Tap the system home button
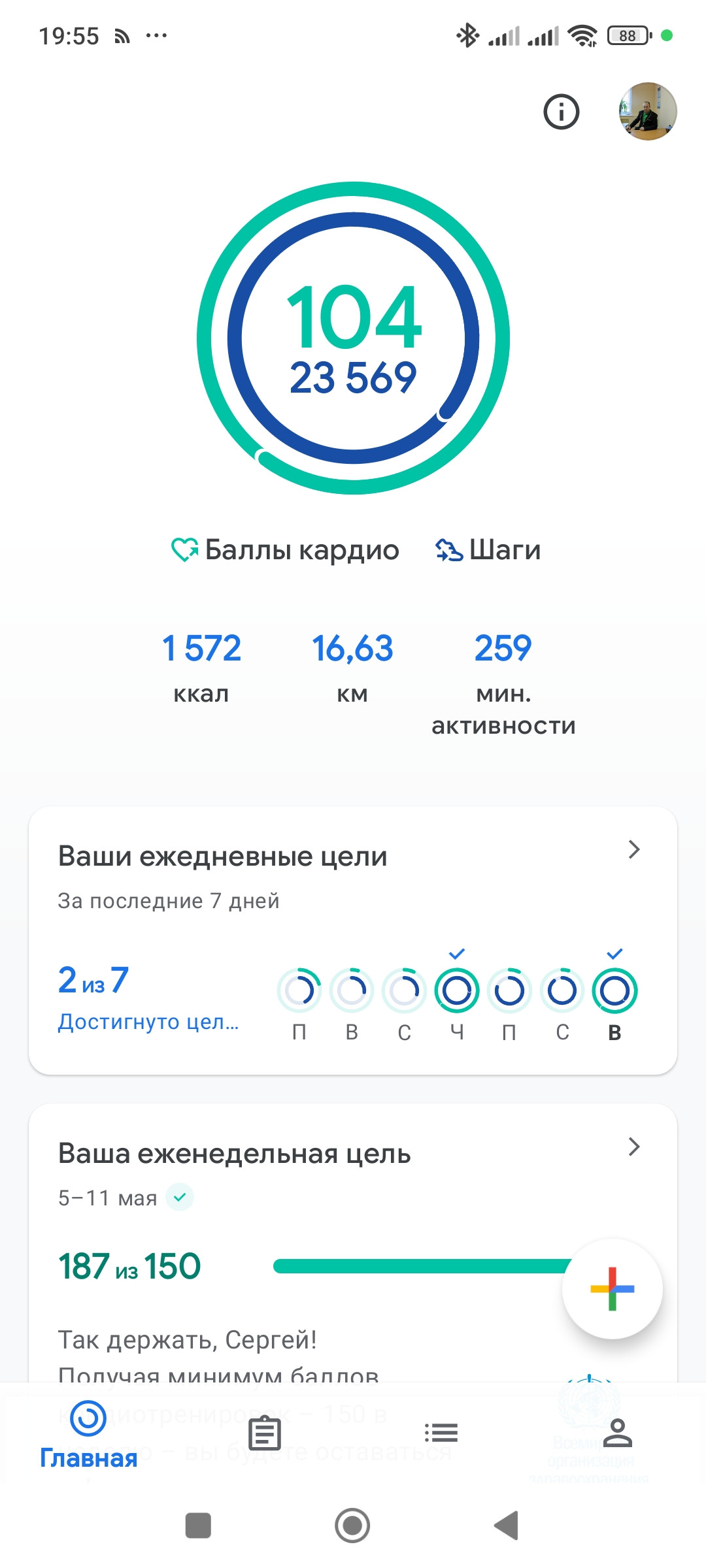706x1568 pixels. coord(352,1526)
